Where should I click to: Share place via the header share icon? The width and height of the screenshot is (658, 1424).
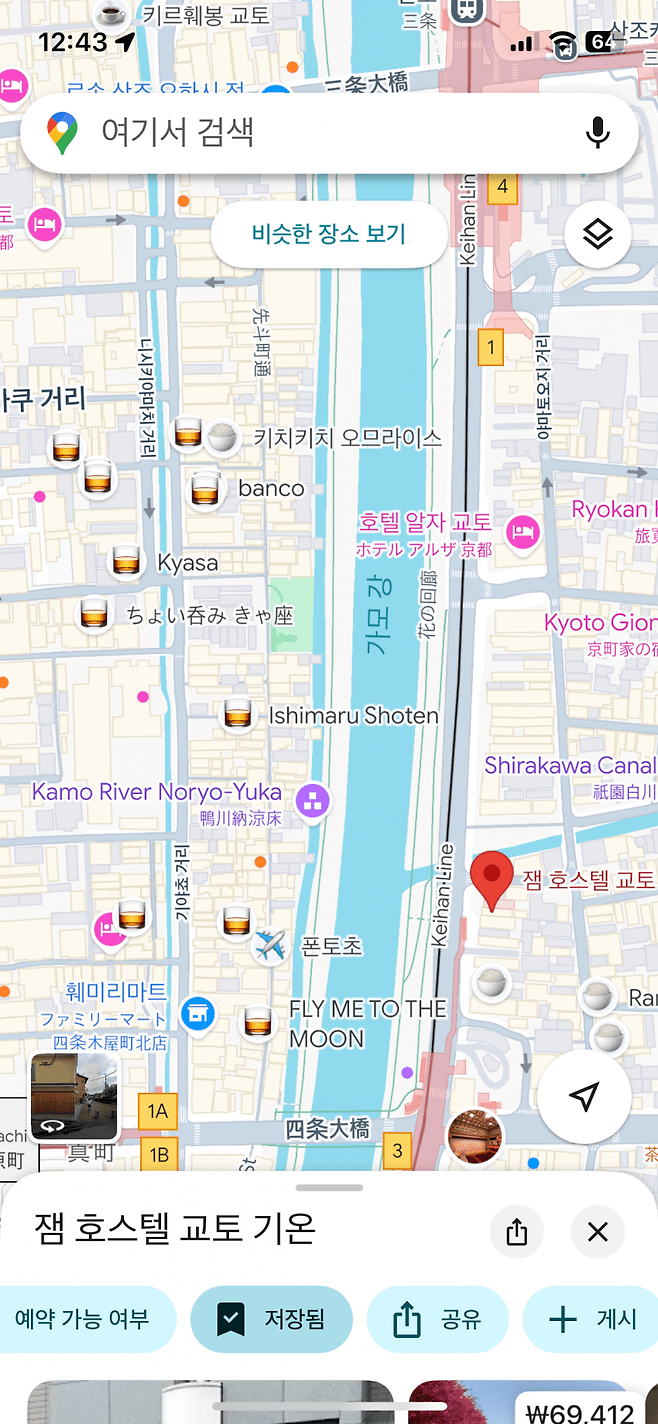pyautogui.click(x=516, y=1232)
